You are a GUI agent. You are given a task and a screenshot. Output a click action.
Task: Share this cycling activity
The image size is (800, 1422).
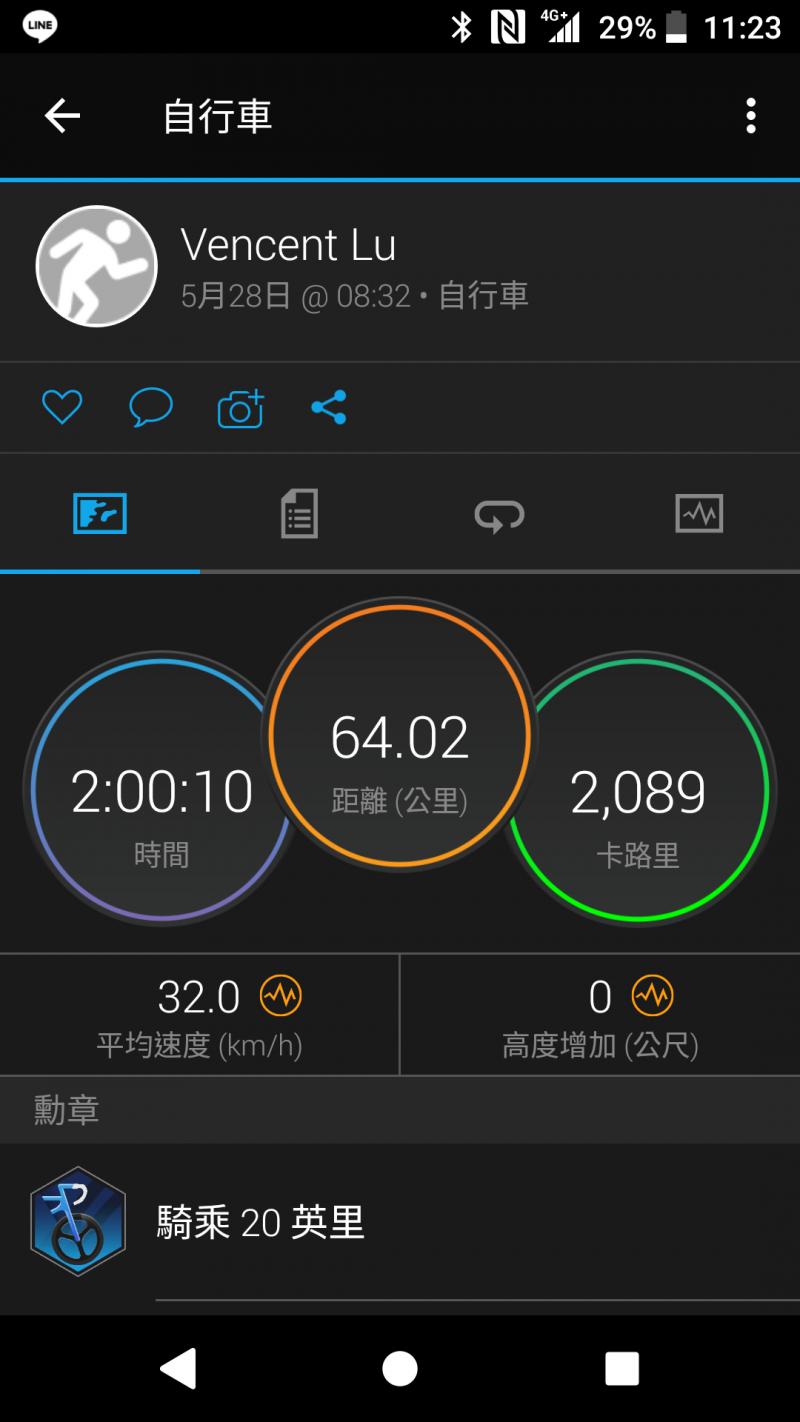coord(329,407)
